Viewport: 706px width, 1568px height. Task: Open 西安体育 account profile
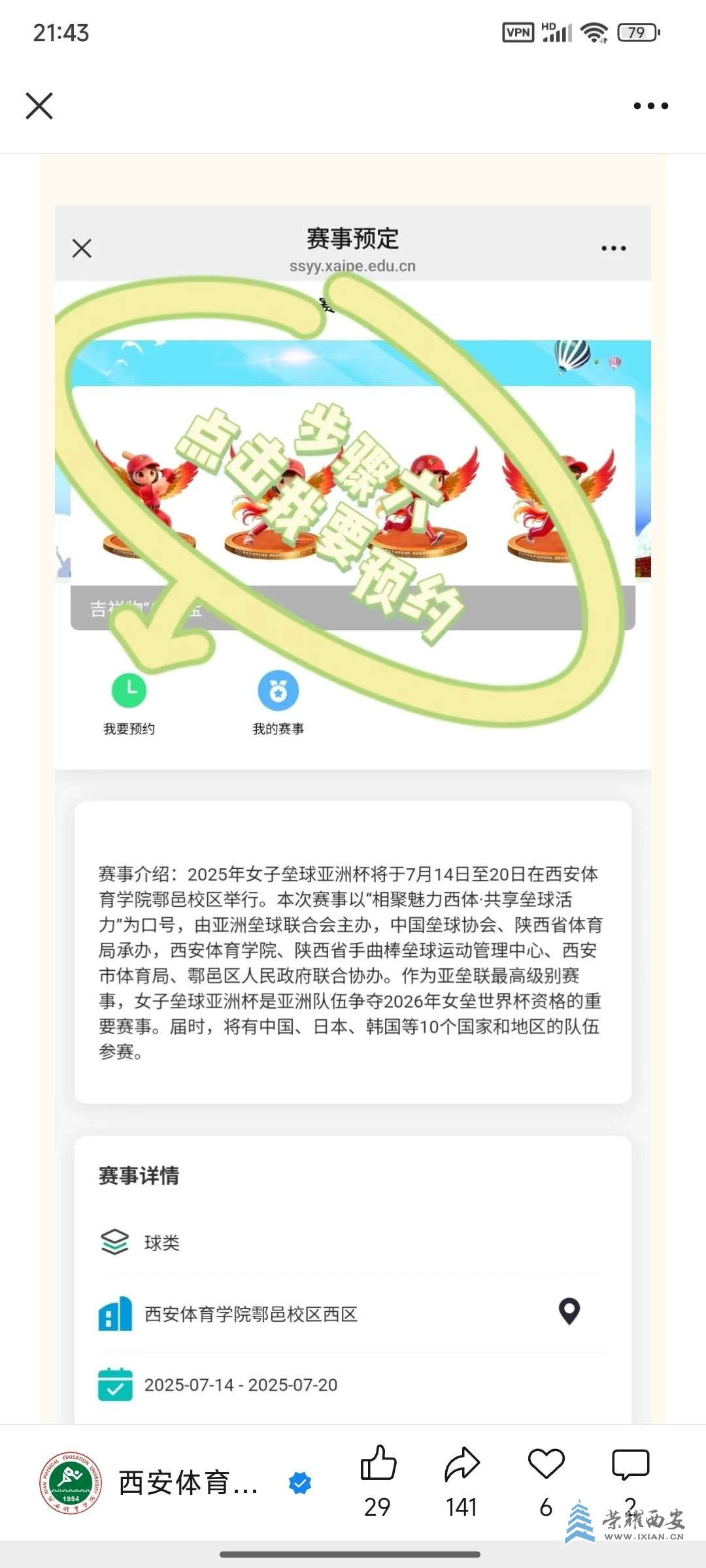point(71,1483)
